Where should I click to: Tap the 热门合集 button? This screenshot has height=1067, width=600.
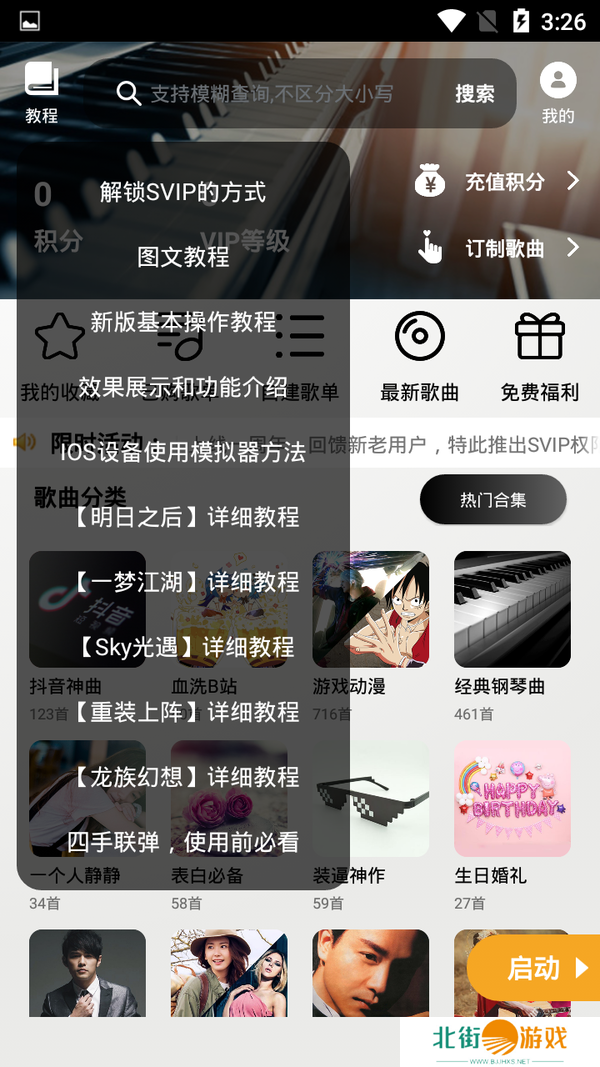[x=493, y=500]
